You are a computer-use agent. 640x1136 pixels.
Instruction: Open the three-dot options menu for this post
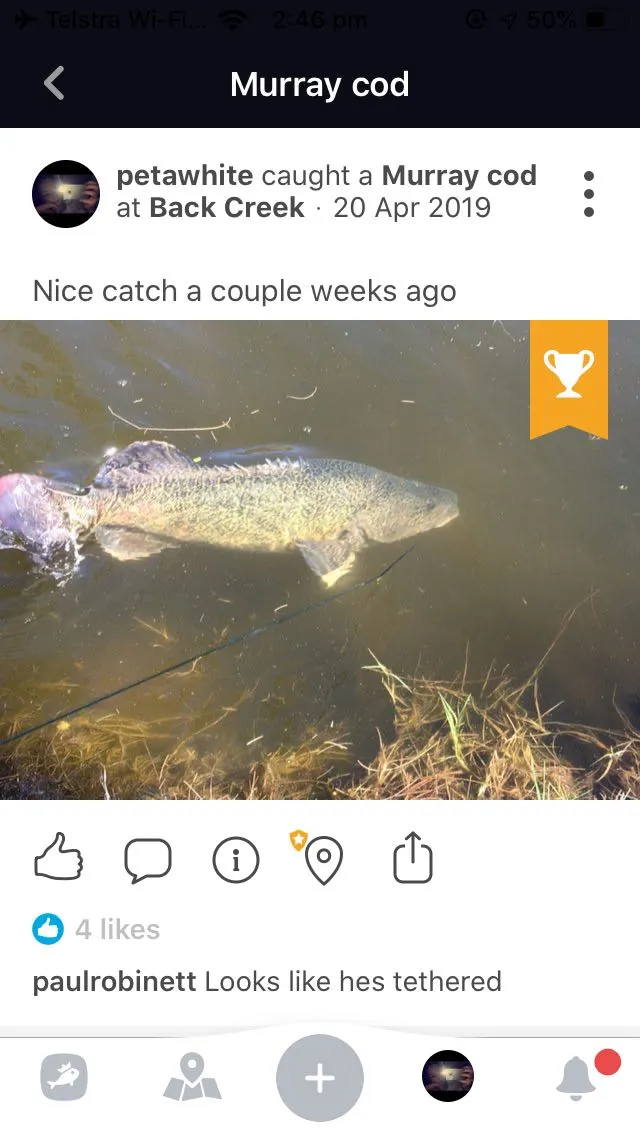588,193
